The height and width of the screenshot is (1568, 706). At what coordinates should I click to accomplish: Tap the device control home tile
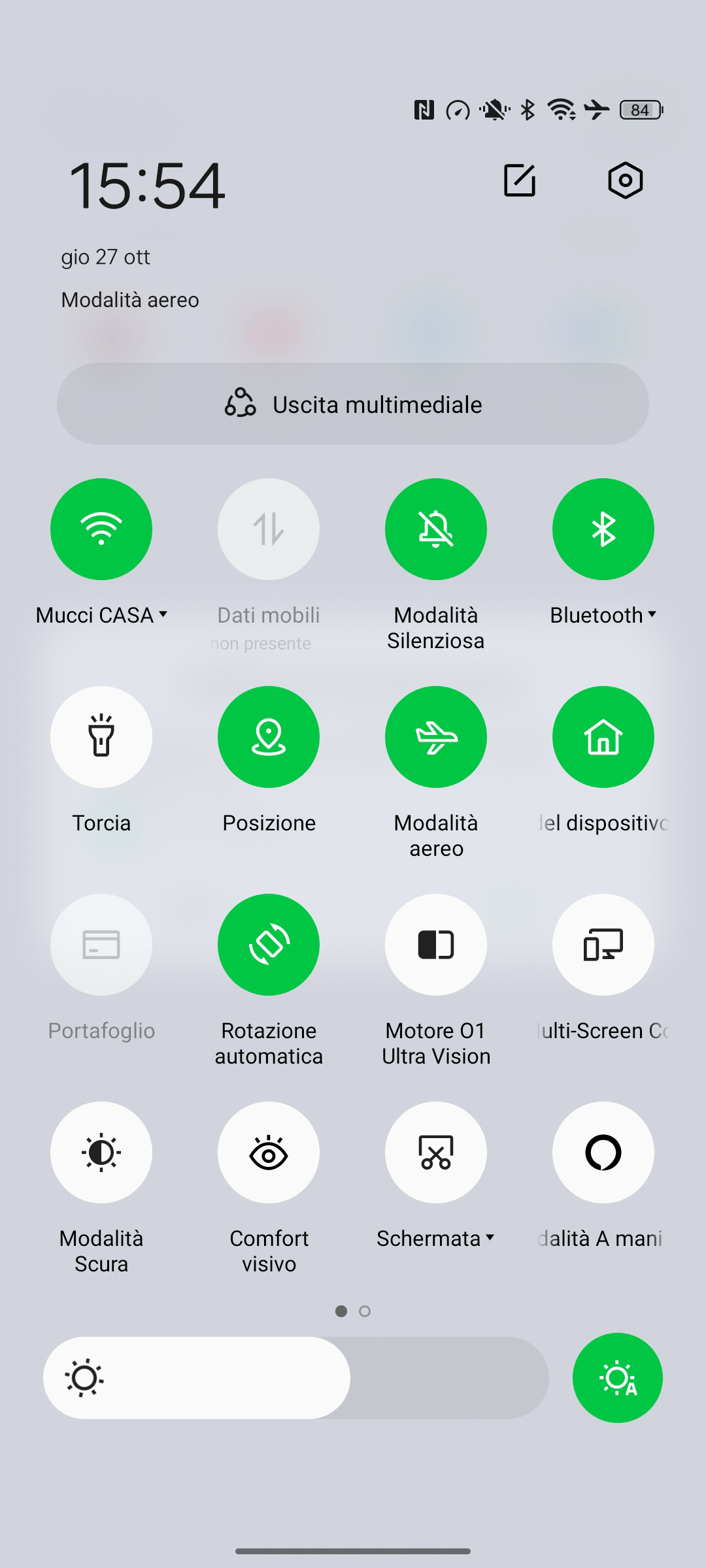[603, 737]
